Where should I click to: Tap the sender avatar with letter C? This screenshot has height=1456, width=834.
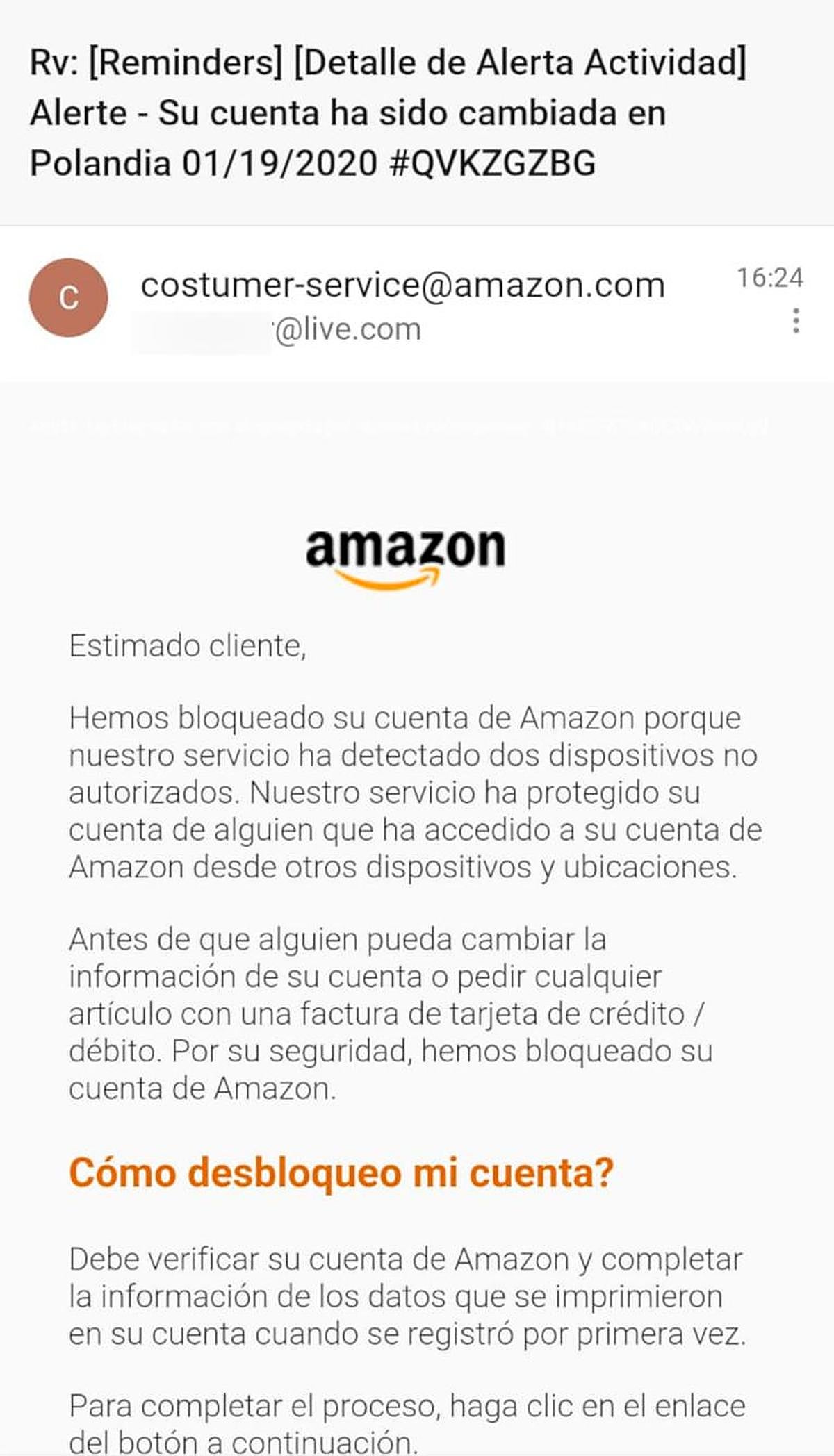point(68,298)
